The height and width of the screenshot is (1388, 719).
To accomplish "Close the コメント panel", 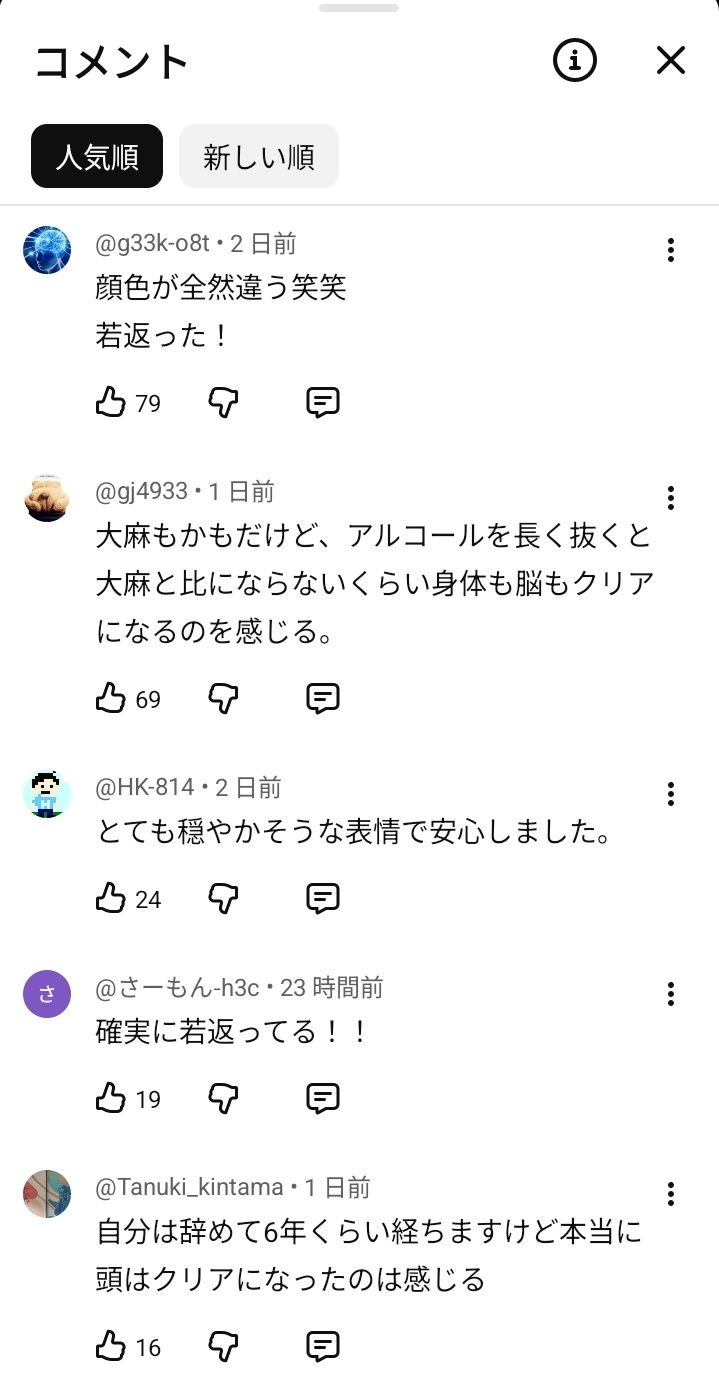I will point(670,62).
